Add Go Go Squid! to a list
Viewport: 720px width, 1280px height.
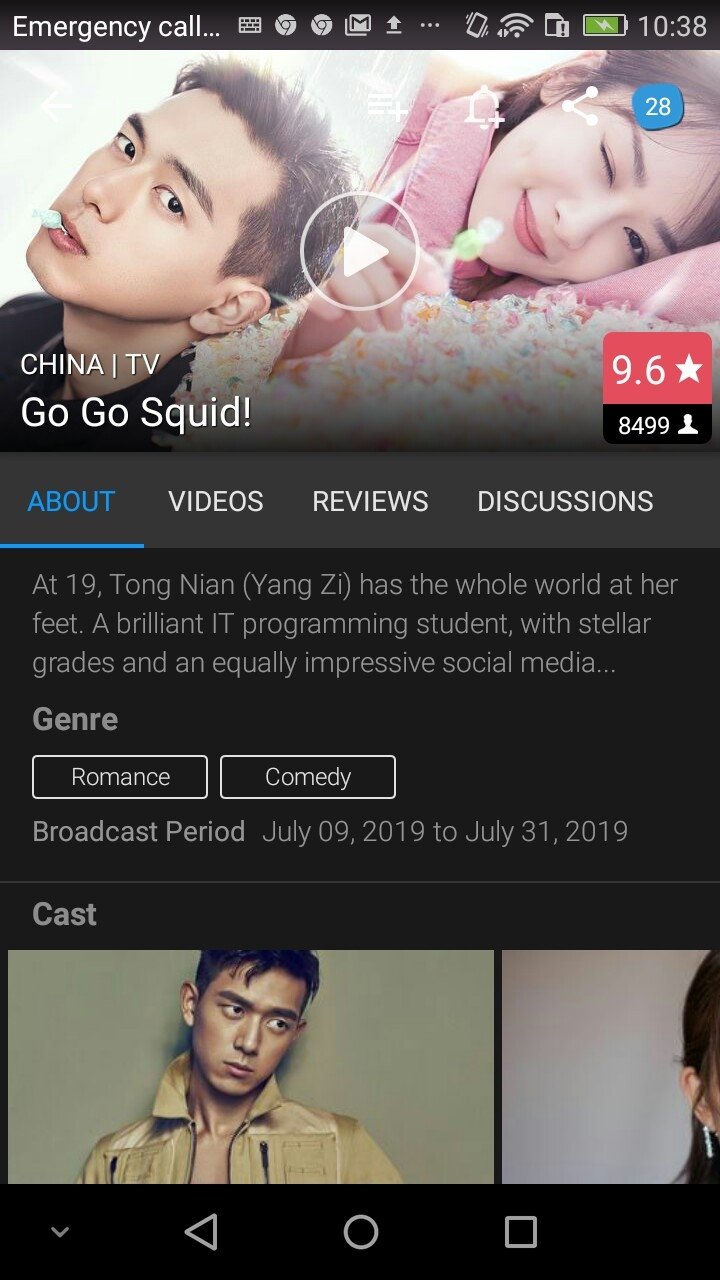click(x=387, y=105)
